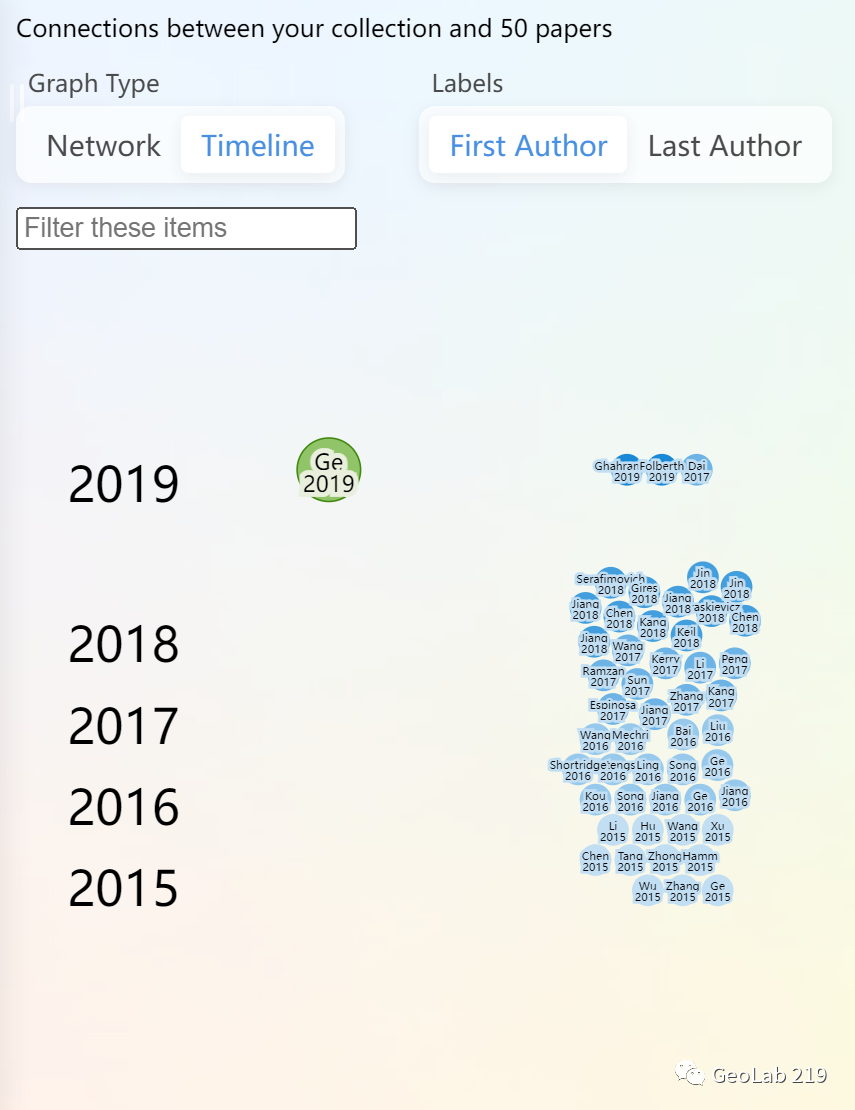Select the Timeline tab

click(x=257, y=145)
